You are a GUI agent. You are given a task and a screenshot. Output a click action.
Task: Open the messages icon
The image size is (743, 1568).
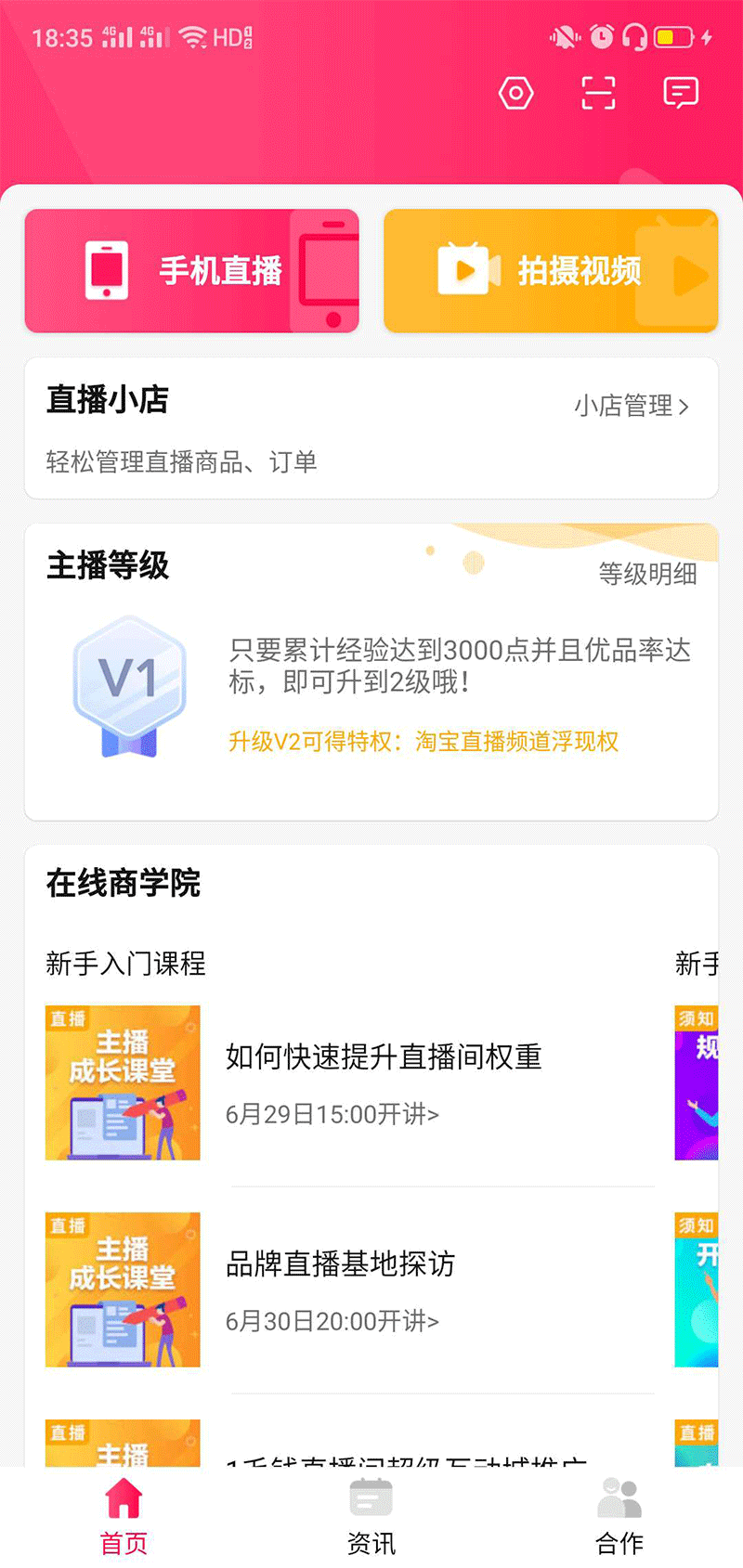point(681,93)
